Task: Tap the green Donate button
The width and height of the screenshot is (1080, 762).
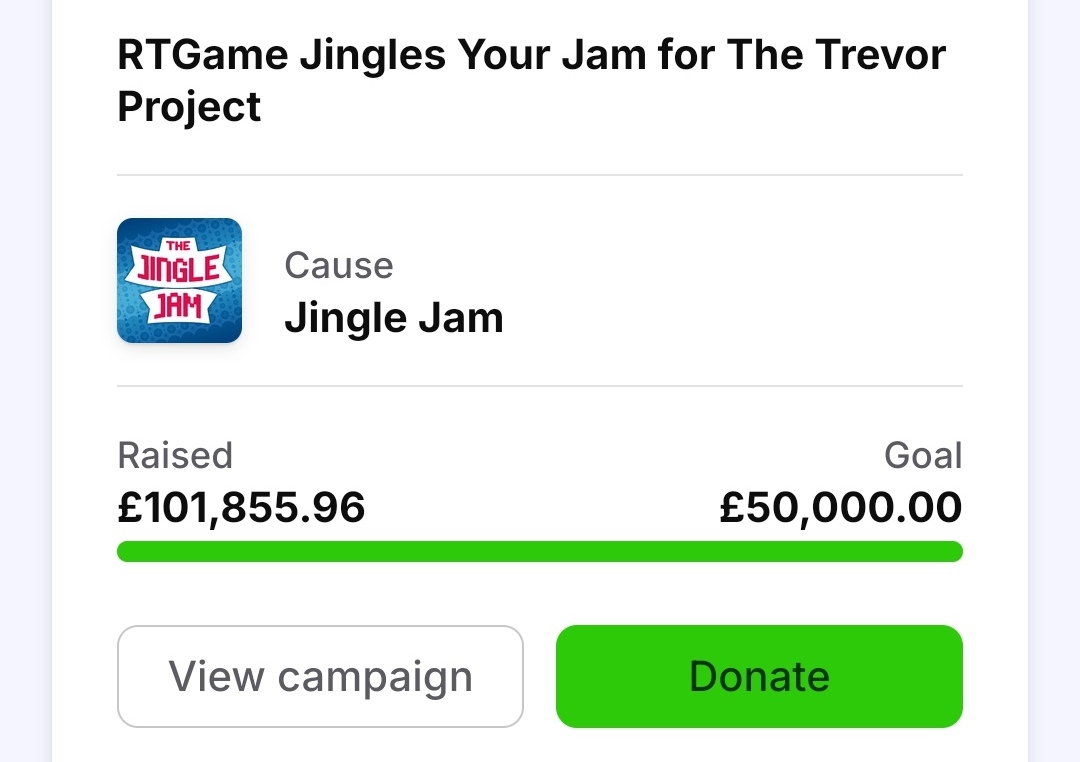Action: pos(759,677)
